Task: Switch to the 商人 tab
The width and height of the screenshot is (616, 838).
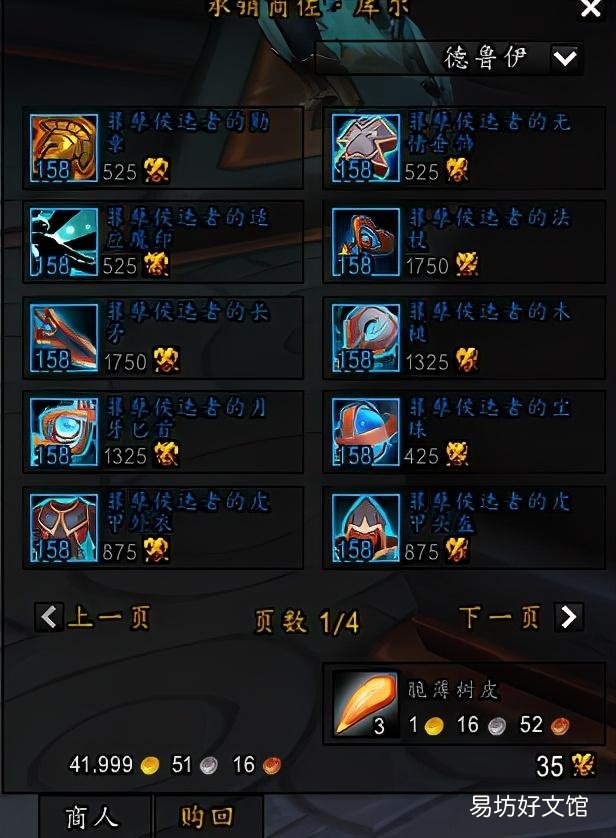Action: coord(92,817)
